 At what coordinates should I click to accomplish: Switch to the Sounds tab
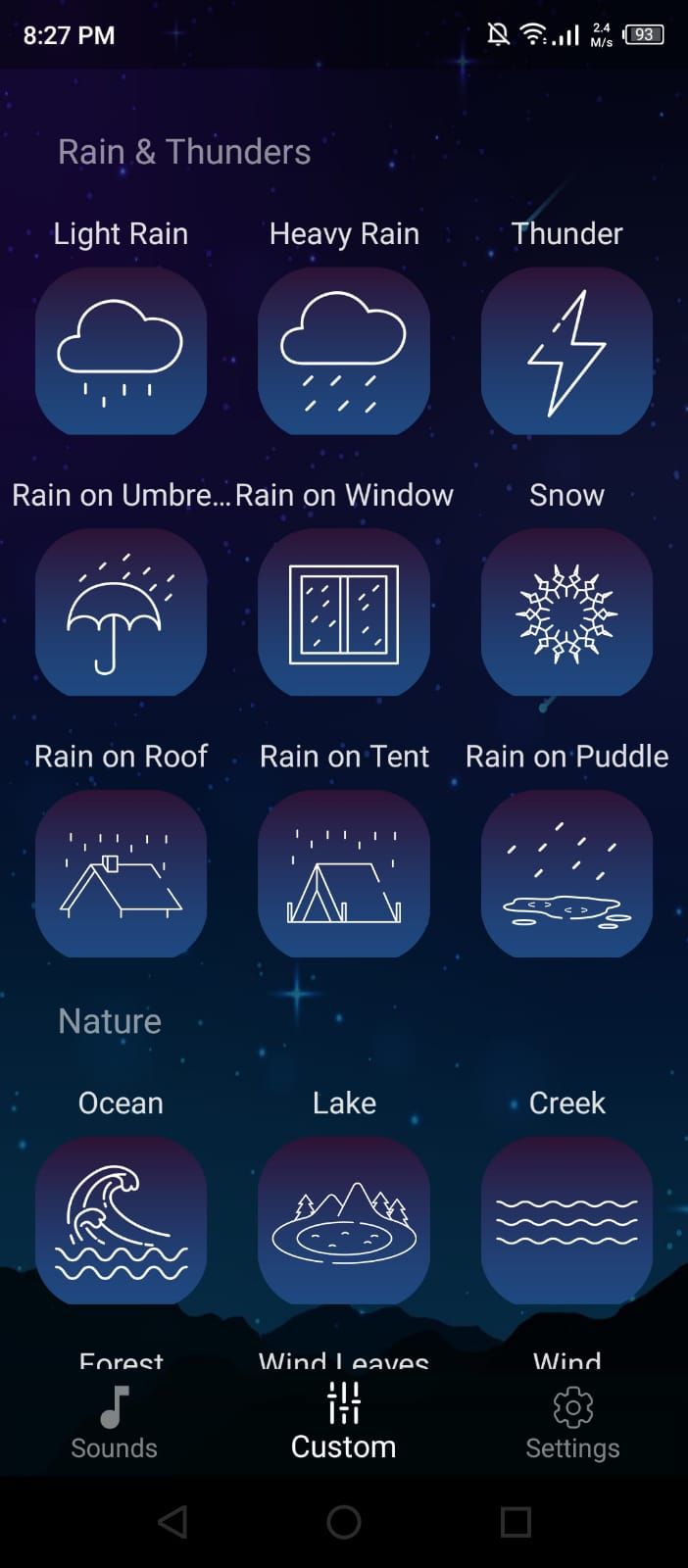tap(115, 1423)
